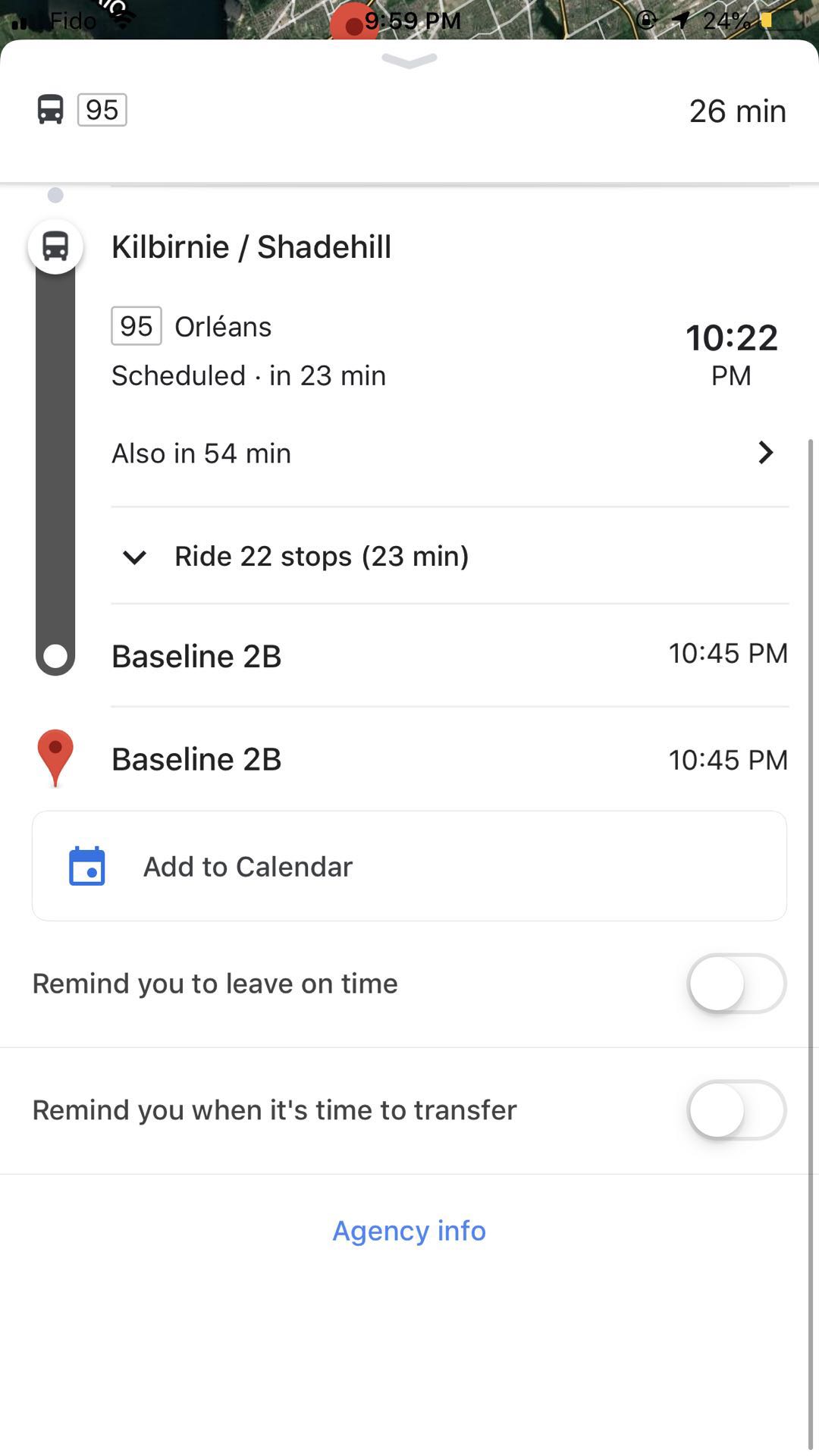
Task: Open the 'Also in 54 min' departures row
Action: [x=450, y=453]
